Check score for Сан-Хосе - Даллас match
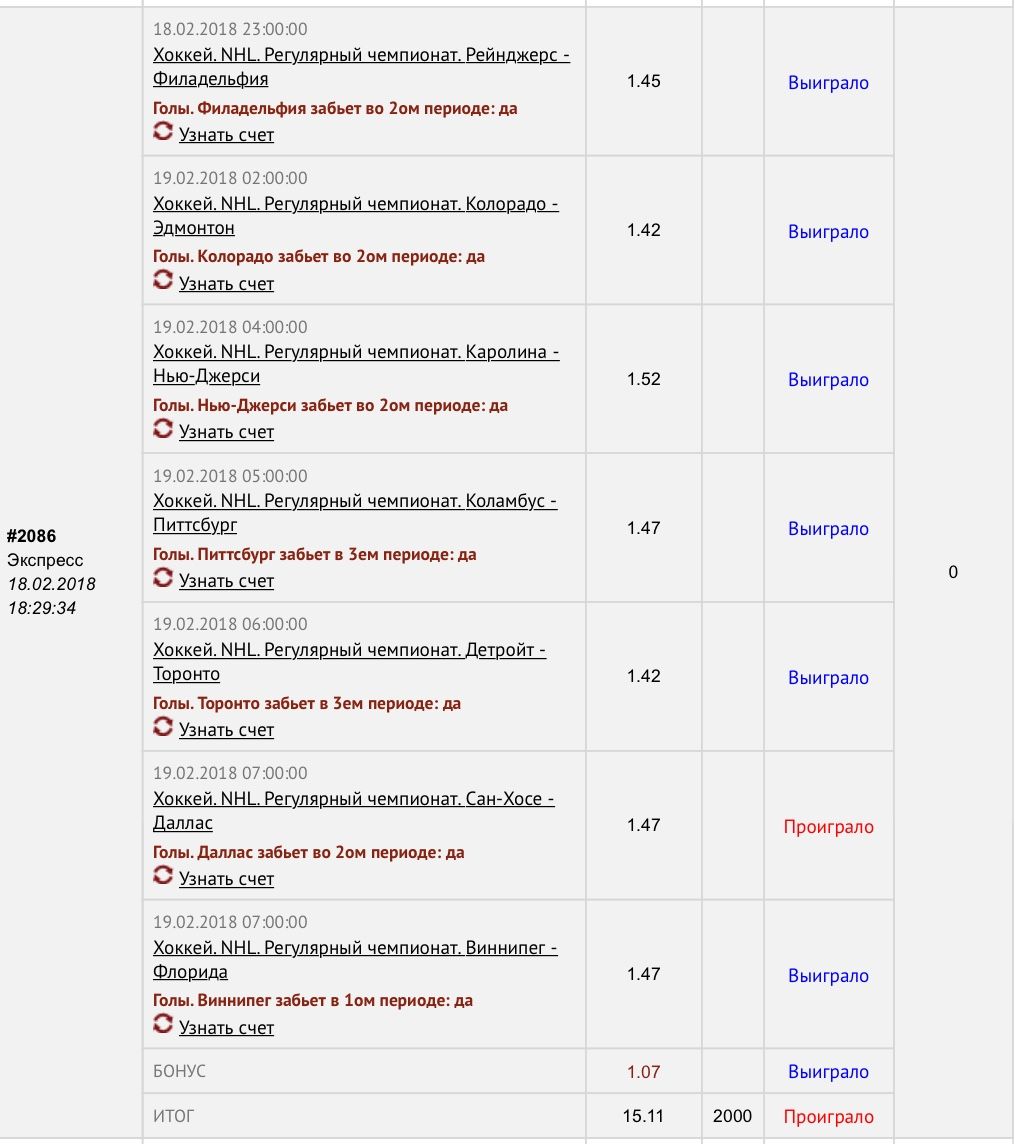Viewport: 1015px width, 1144px height. (226, 879)
